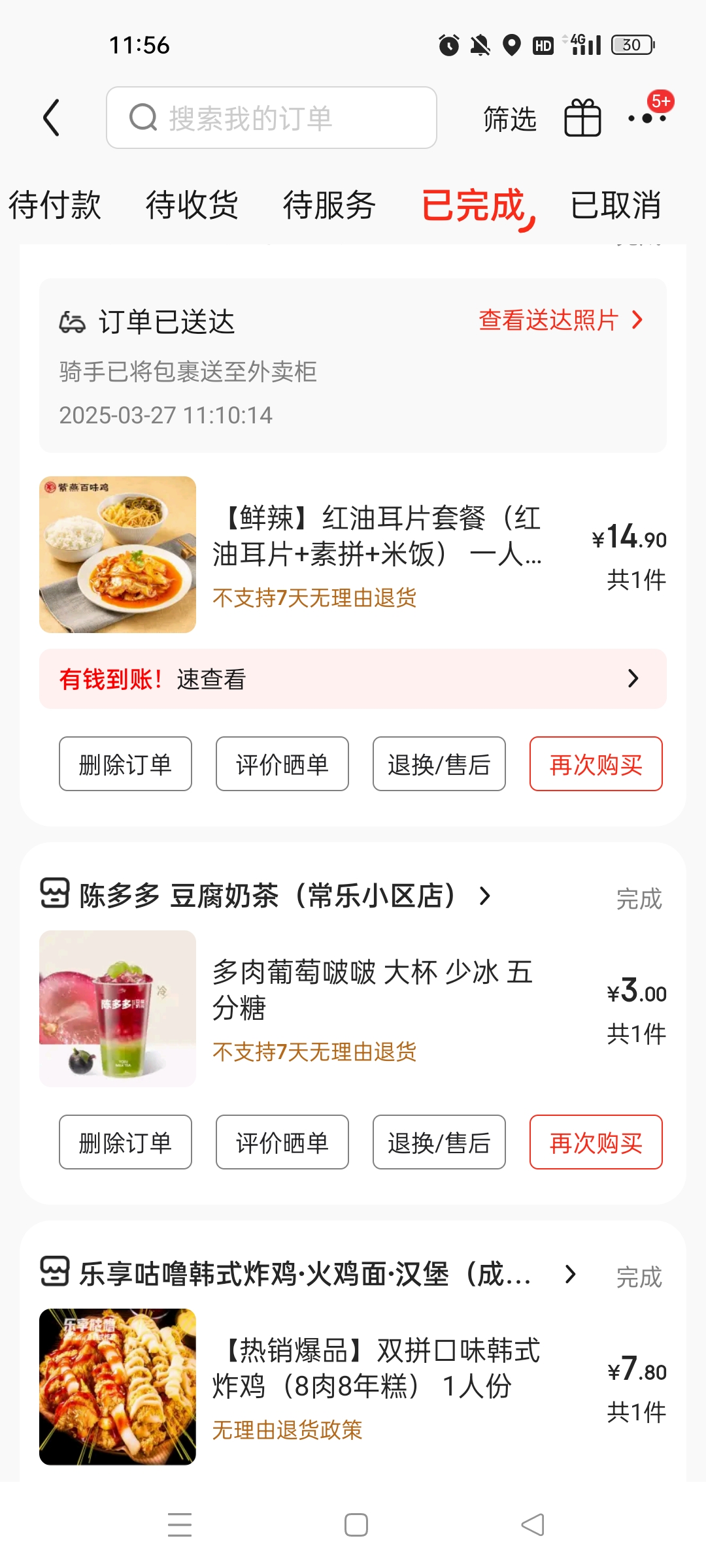Viewport: 706px width, 1568px height.
Task: Tap the system home button
Action: point(356,1526)
